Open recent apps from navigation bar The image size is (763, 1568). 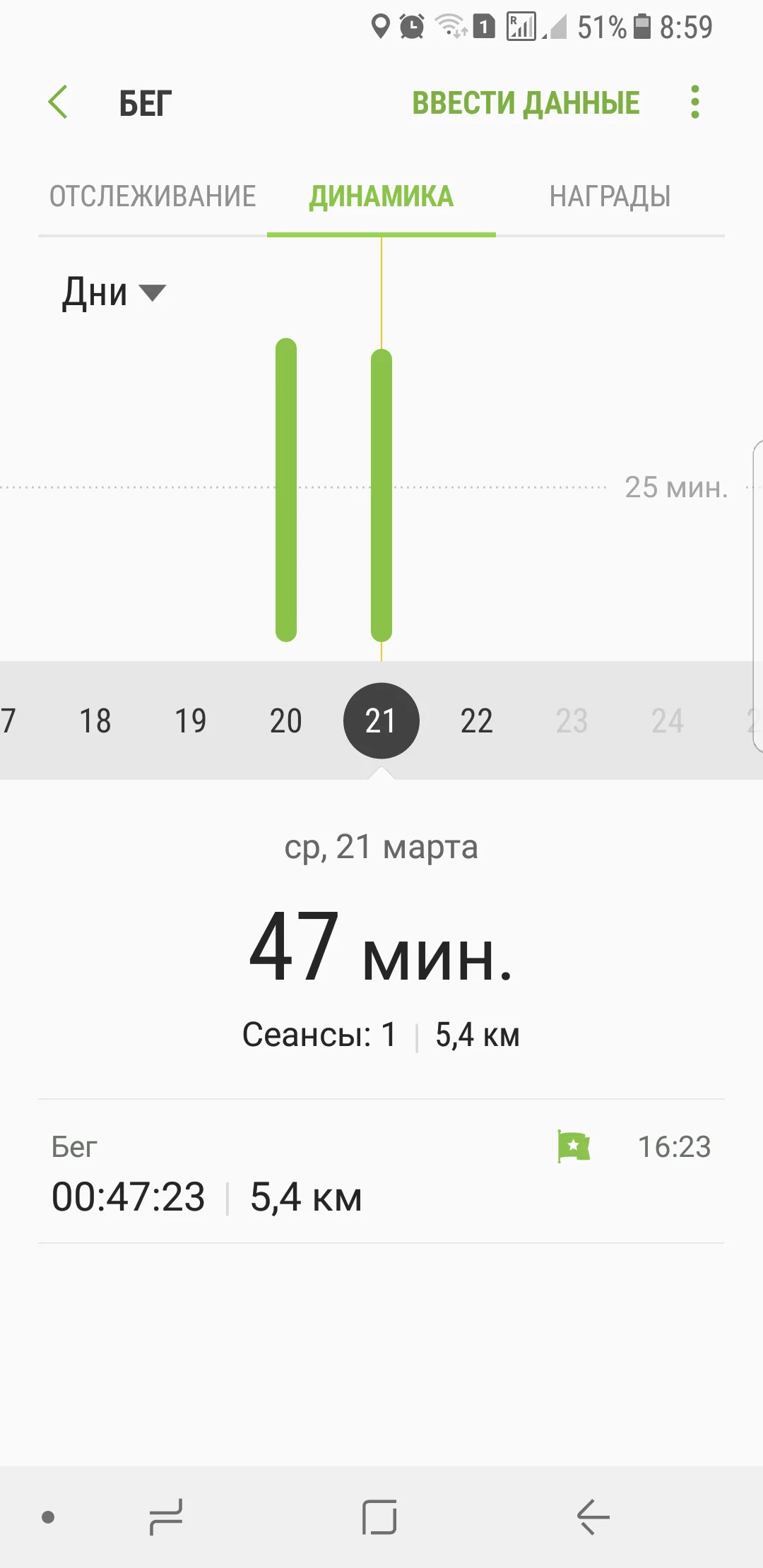(x=167, y=1516)
